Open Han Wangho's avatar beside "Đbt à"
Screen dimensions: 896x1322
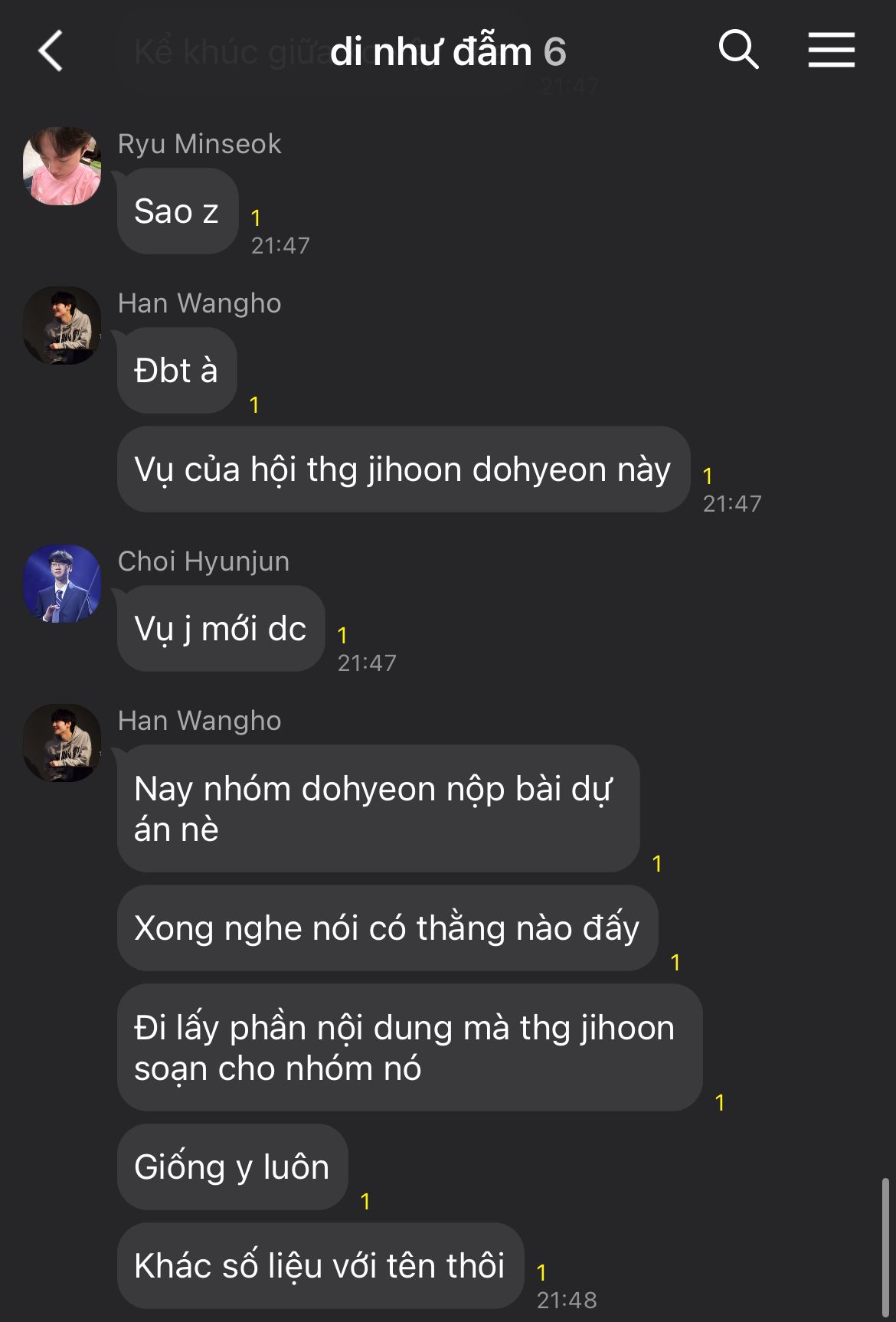click(x=62, y=326)
